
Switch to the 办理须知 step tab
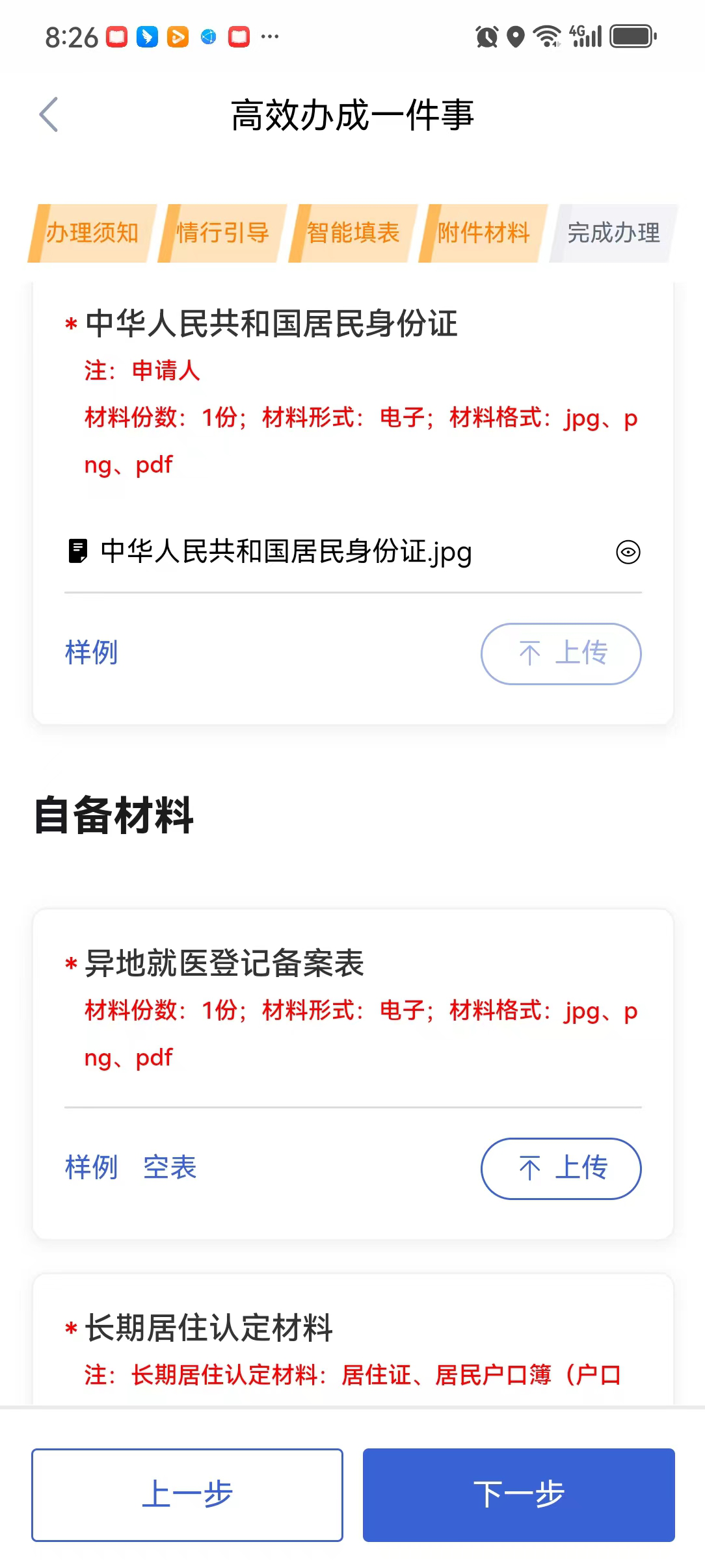coord(92,233)
